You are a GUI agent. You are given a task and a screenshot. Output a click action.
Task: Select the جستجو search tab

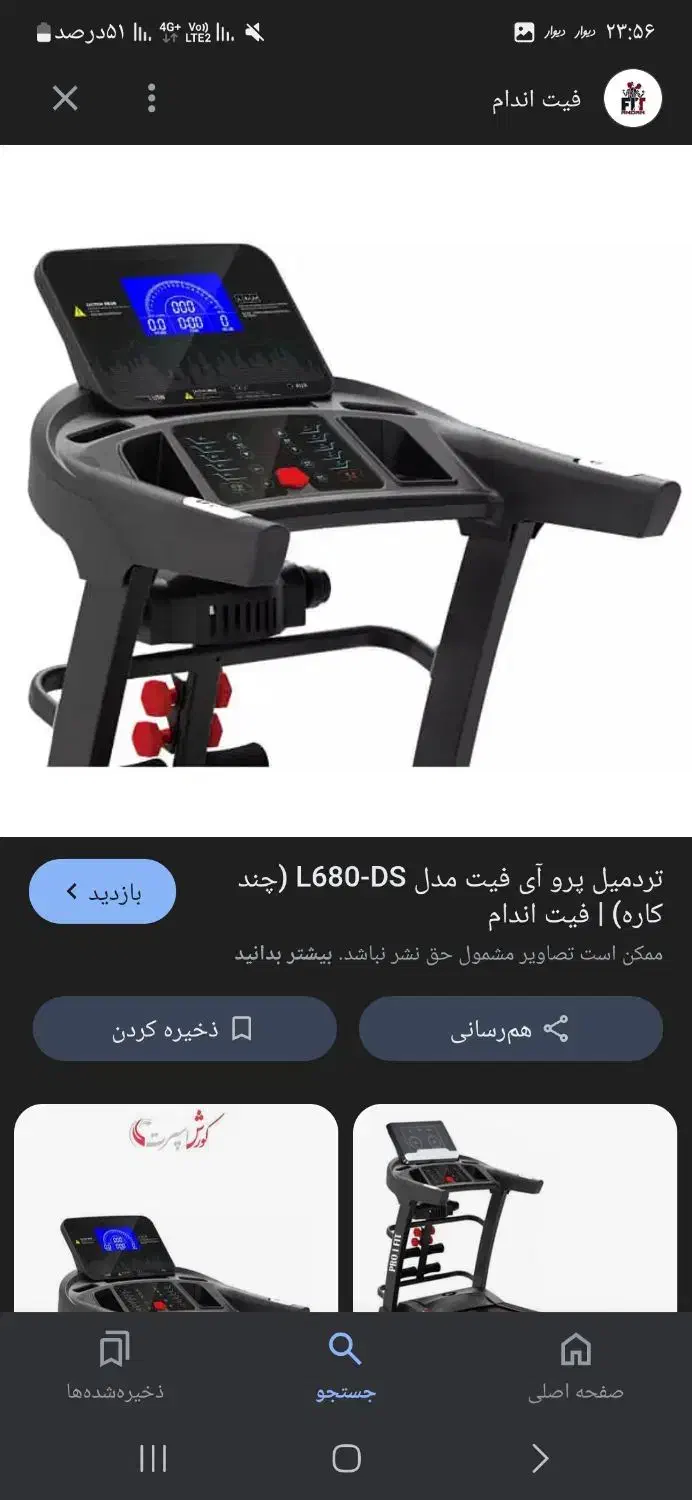[346, 1366]
